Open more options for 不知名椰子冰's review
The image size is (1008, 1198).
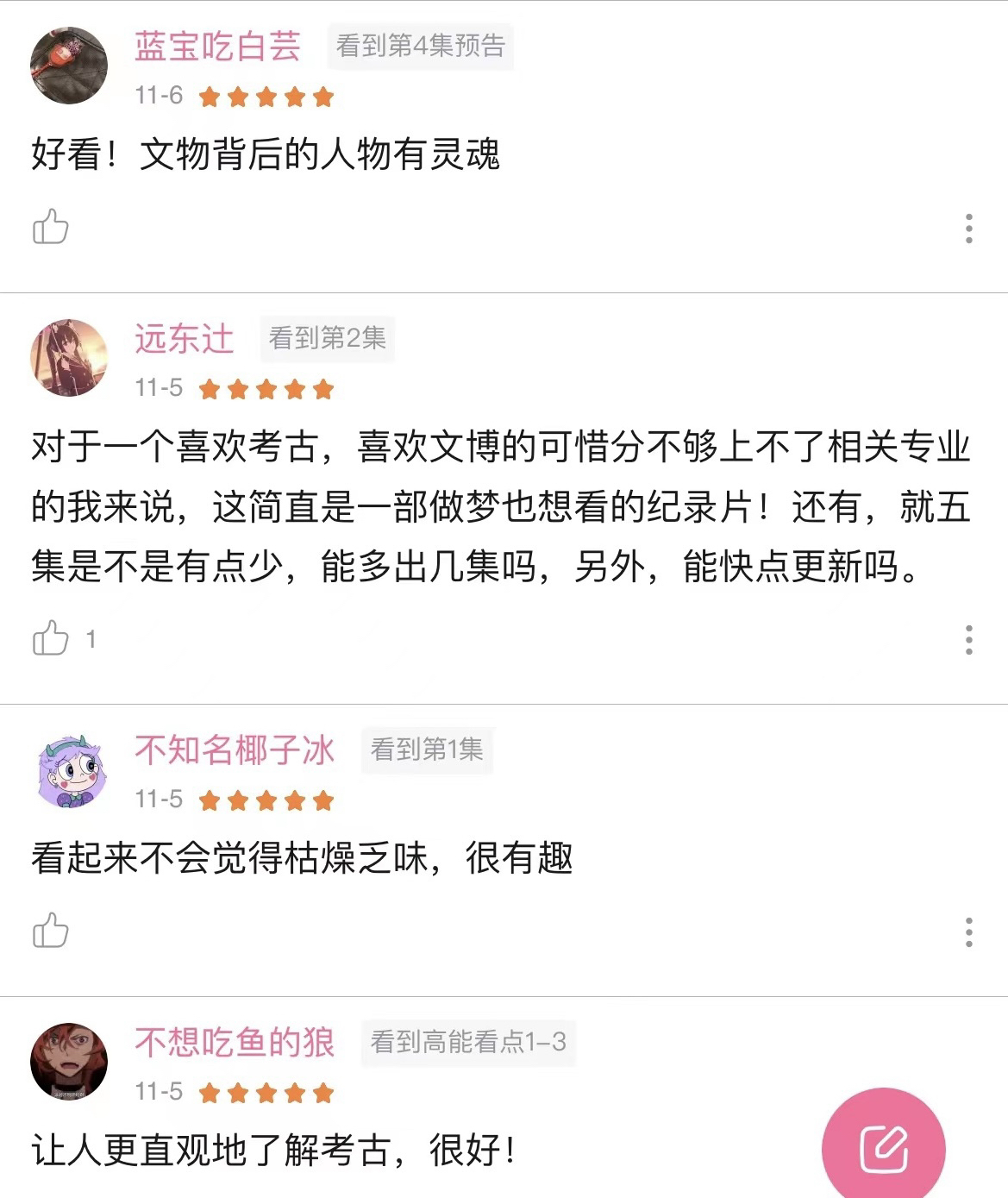point(969,932)
